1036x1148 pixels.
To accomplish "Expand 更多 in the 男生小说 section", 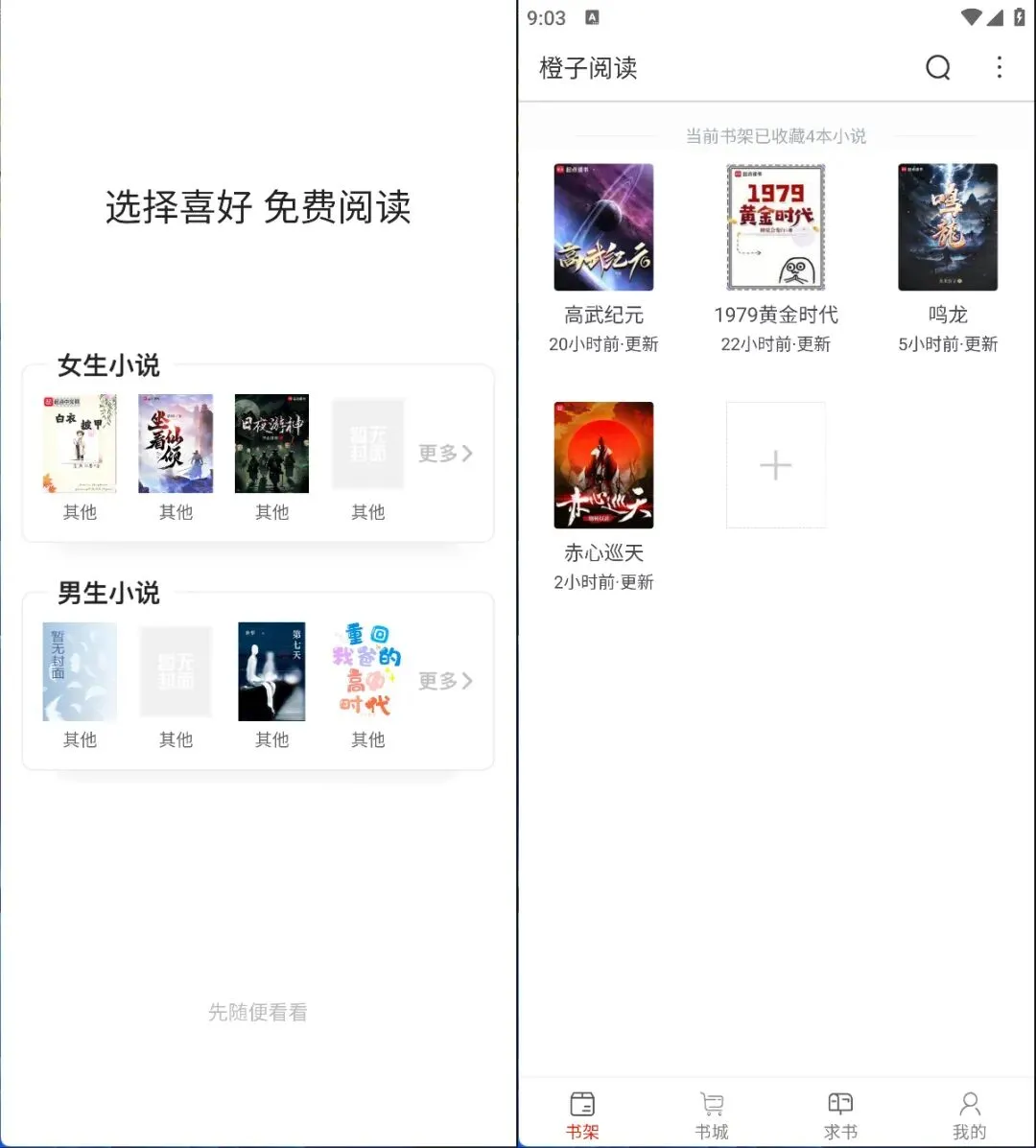I will click(445, 682).
